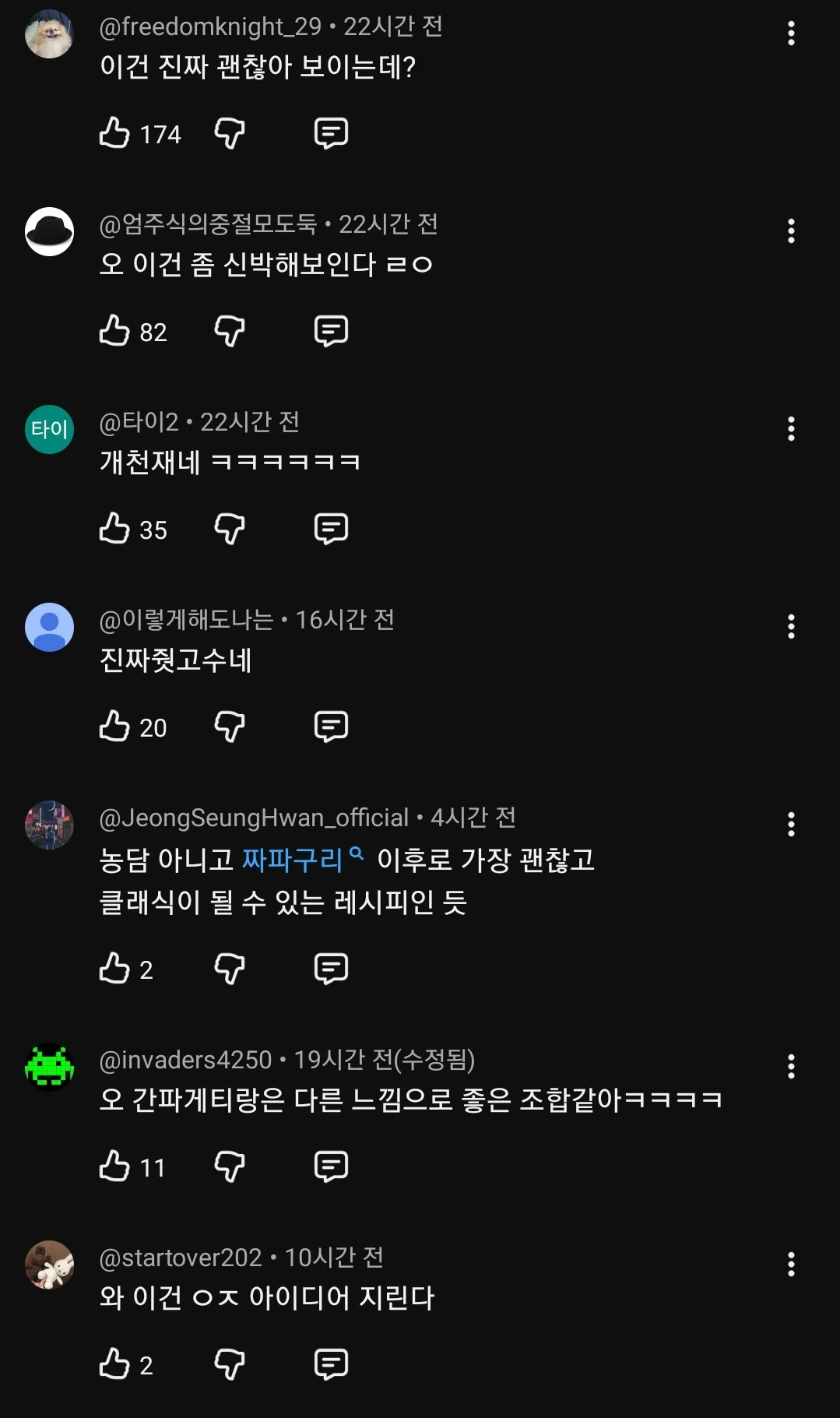
Task: Open the overflow menu for @freedomknight_29's comment
Action: [x=791, y=33]
